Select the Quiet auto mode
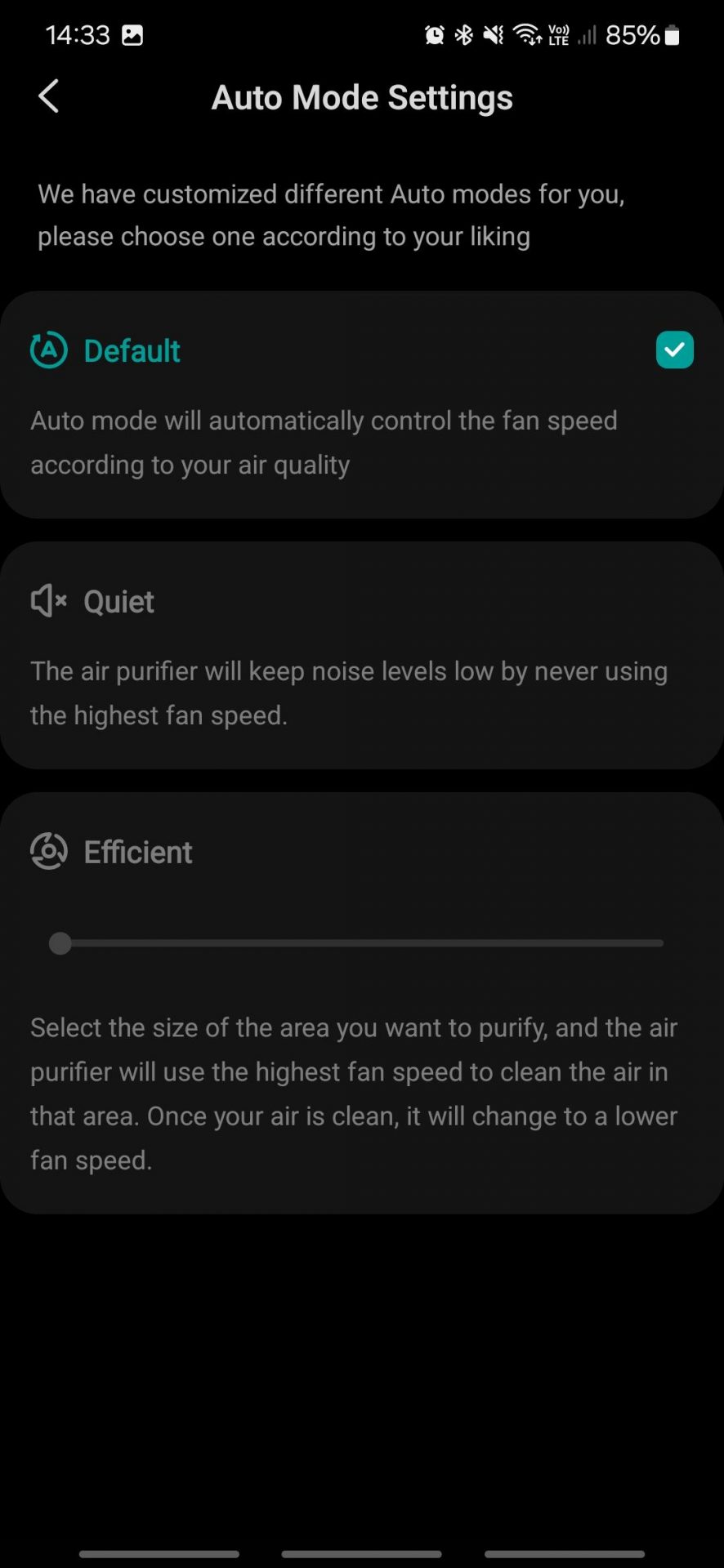The height and width of the screenshot is (1568, 724). click(x=362, y=656)
